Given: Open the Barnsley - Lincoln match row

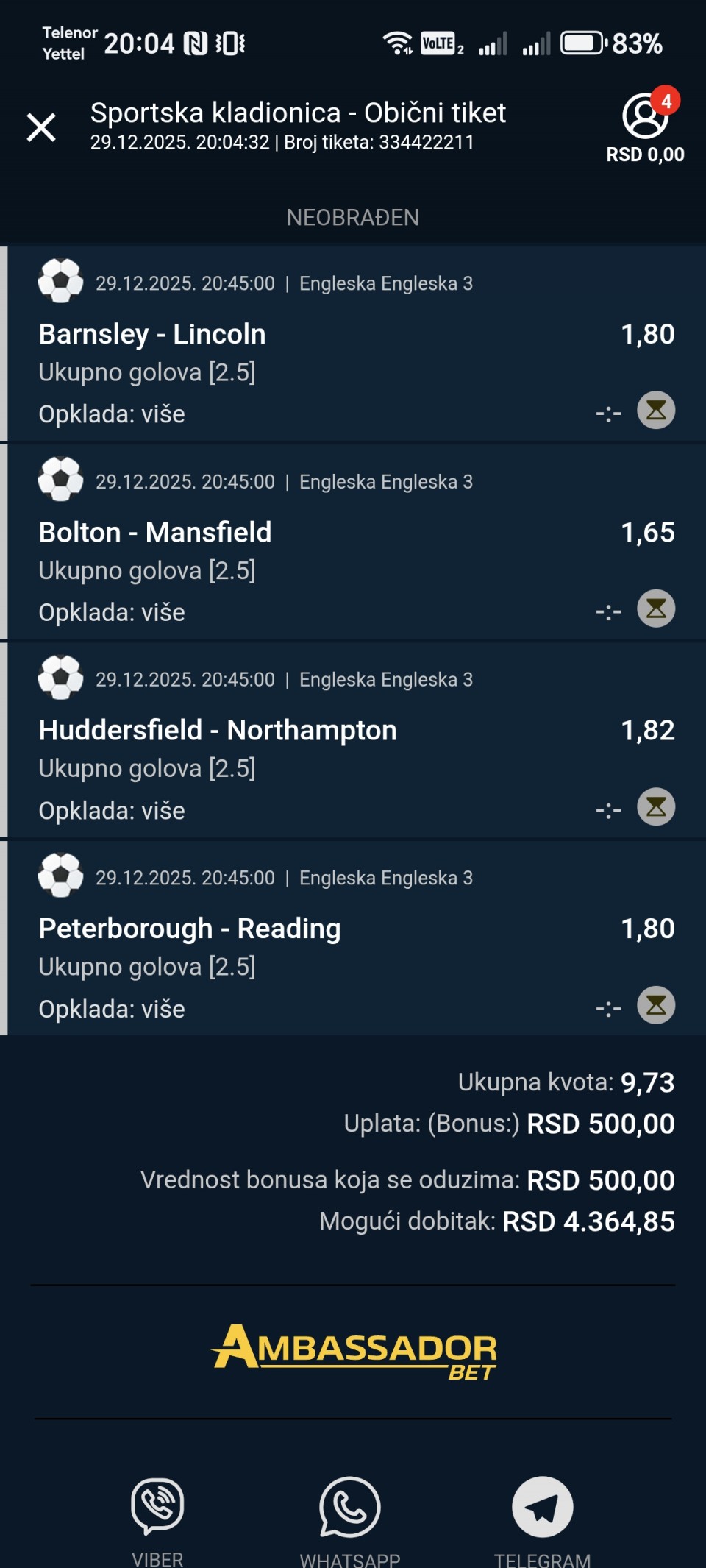Looking at the screenshot, I should (353, 344).
